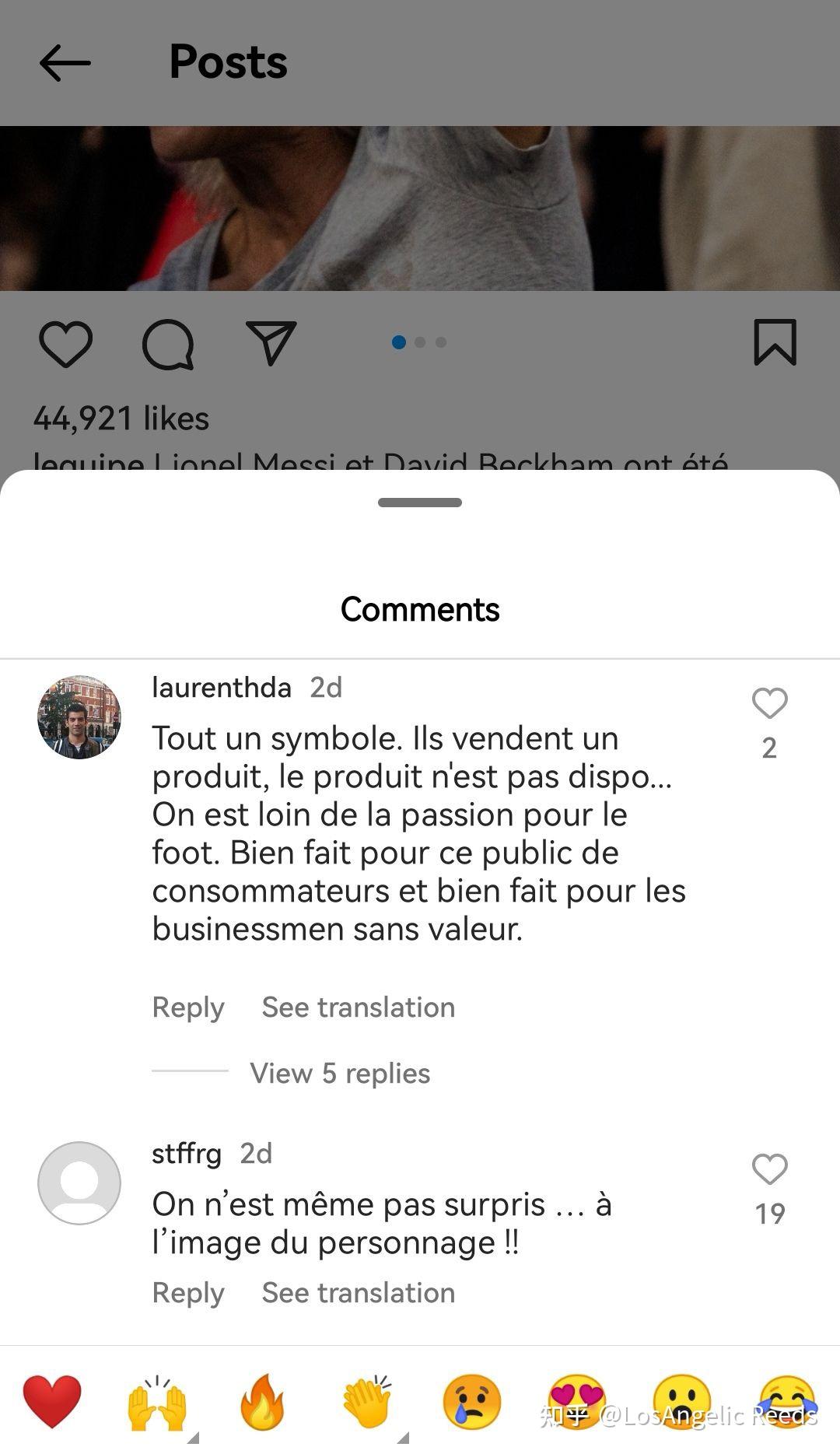Open laurenthda's username
Viewport: 840px width, 1454px height.
click(222, 688)
